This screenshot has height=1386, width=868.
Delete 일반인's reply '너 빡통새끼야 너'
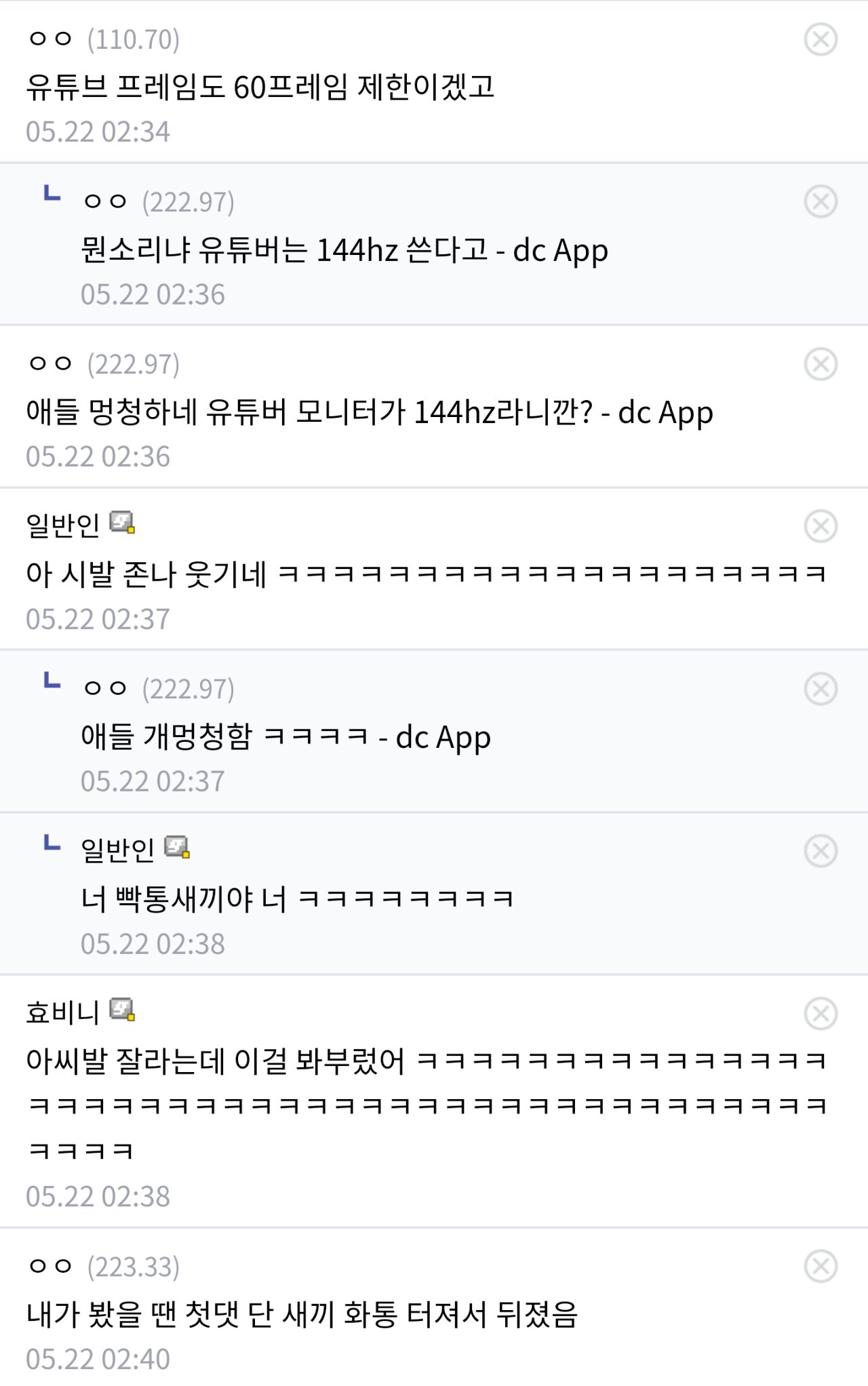tap(821, 851)
